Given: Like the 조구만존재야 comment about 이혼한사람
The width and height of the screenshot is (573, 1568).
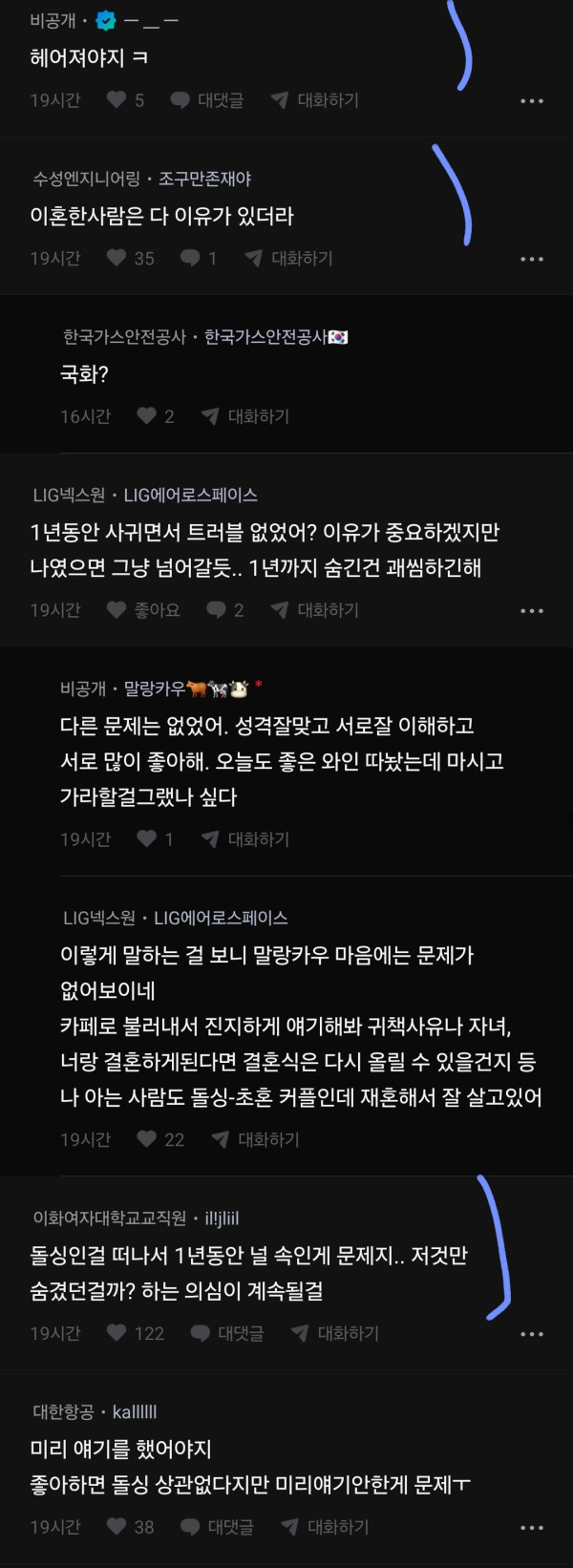Looking at the screenshot, I should click(117, 258).
